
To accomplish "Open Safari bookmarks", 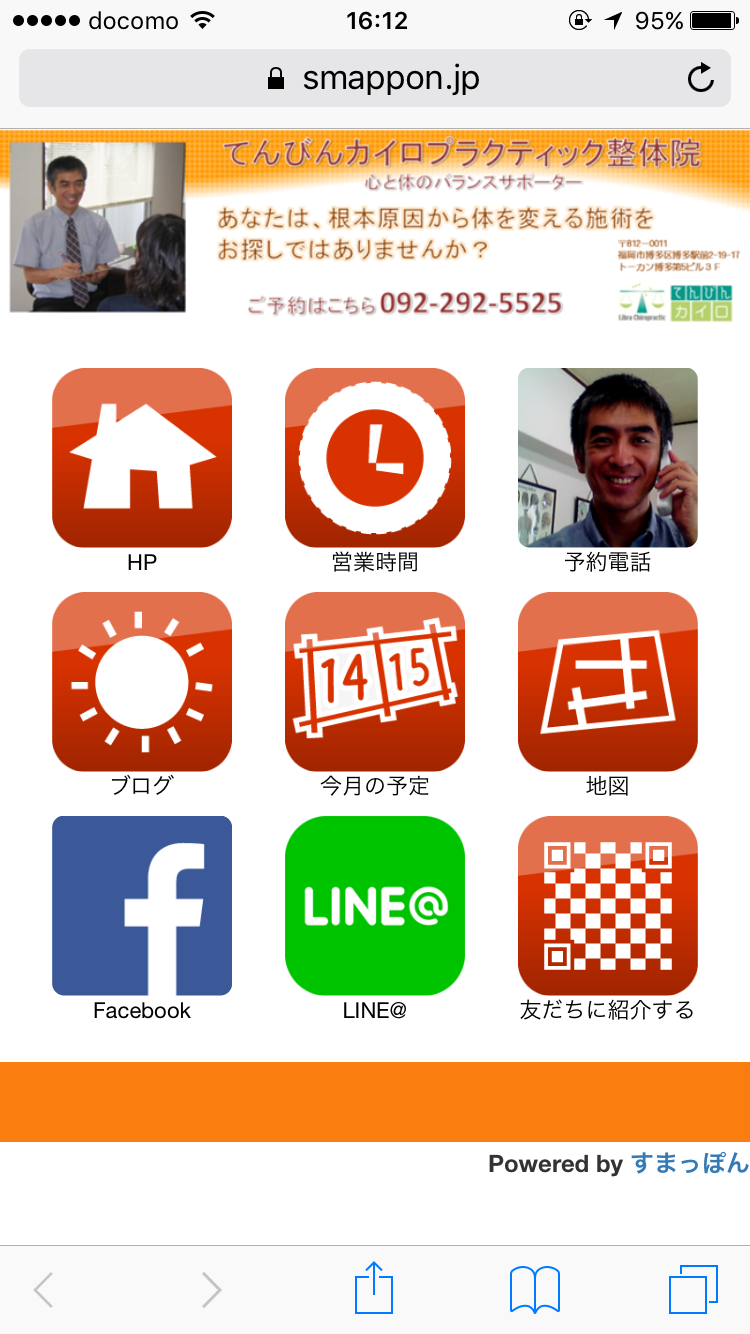I will (534, 1288).
